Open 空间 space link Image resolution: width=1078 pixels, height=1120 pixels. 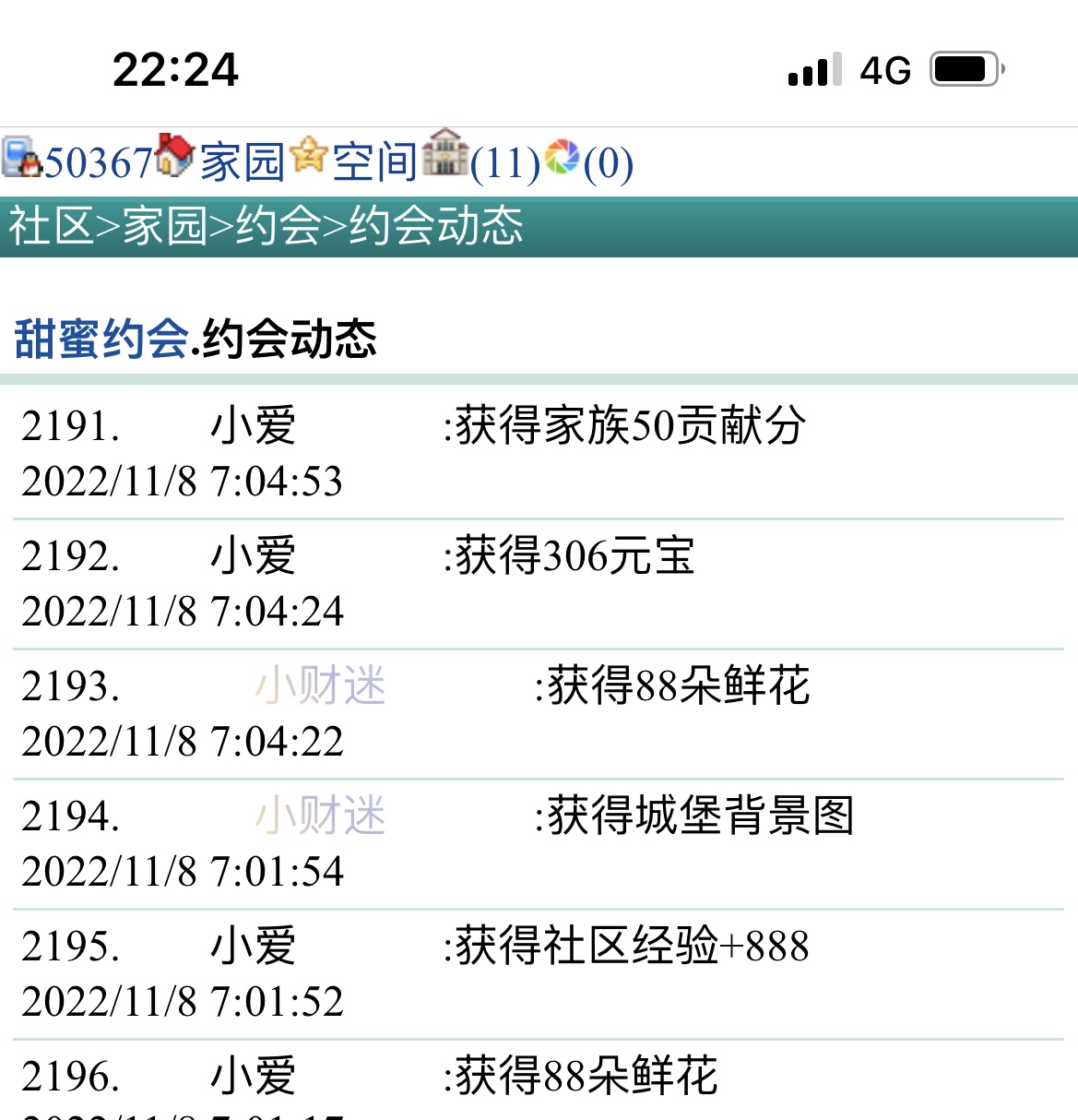pos(374,163)
